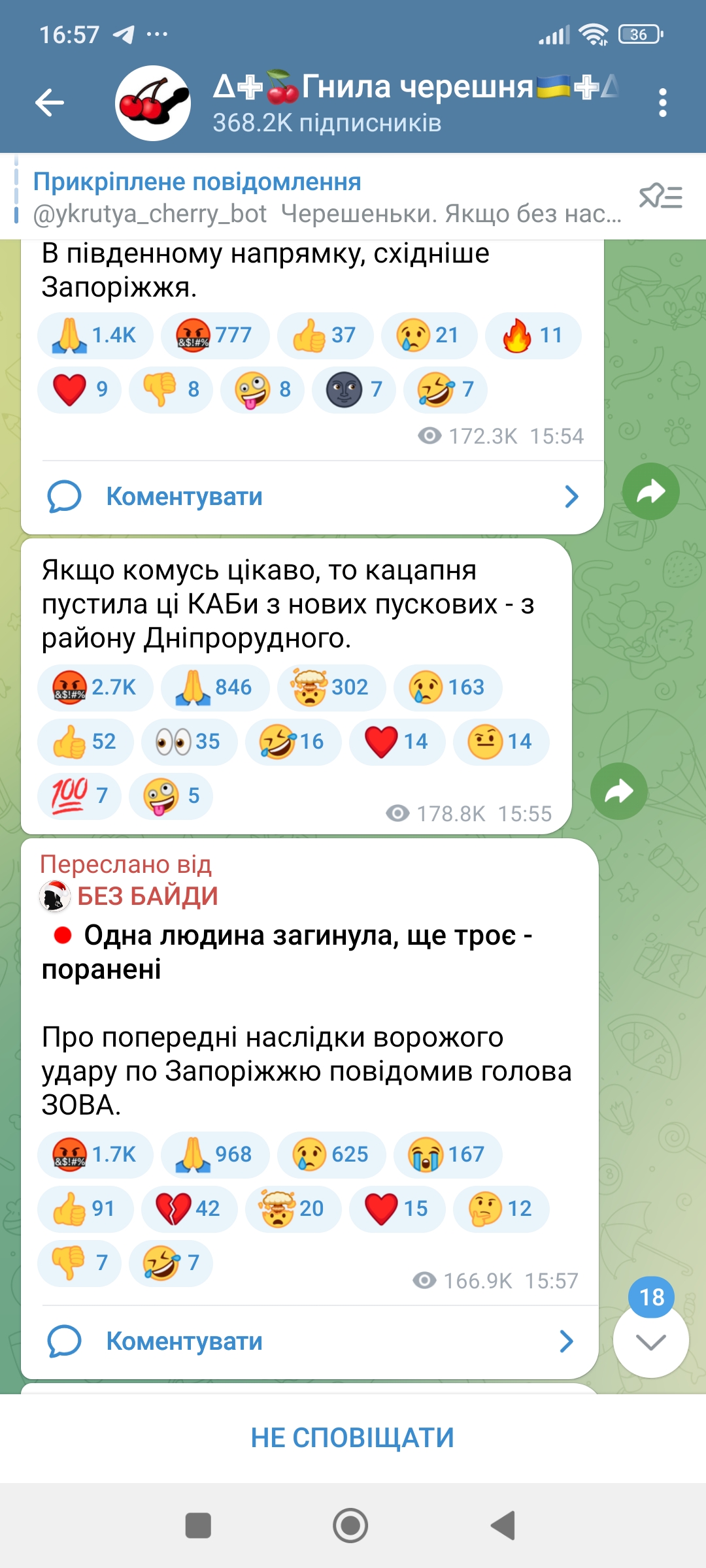
Task: Tap the crying reaction showing 625
Action: [331, 1154]
